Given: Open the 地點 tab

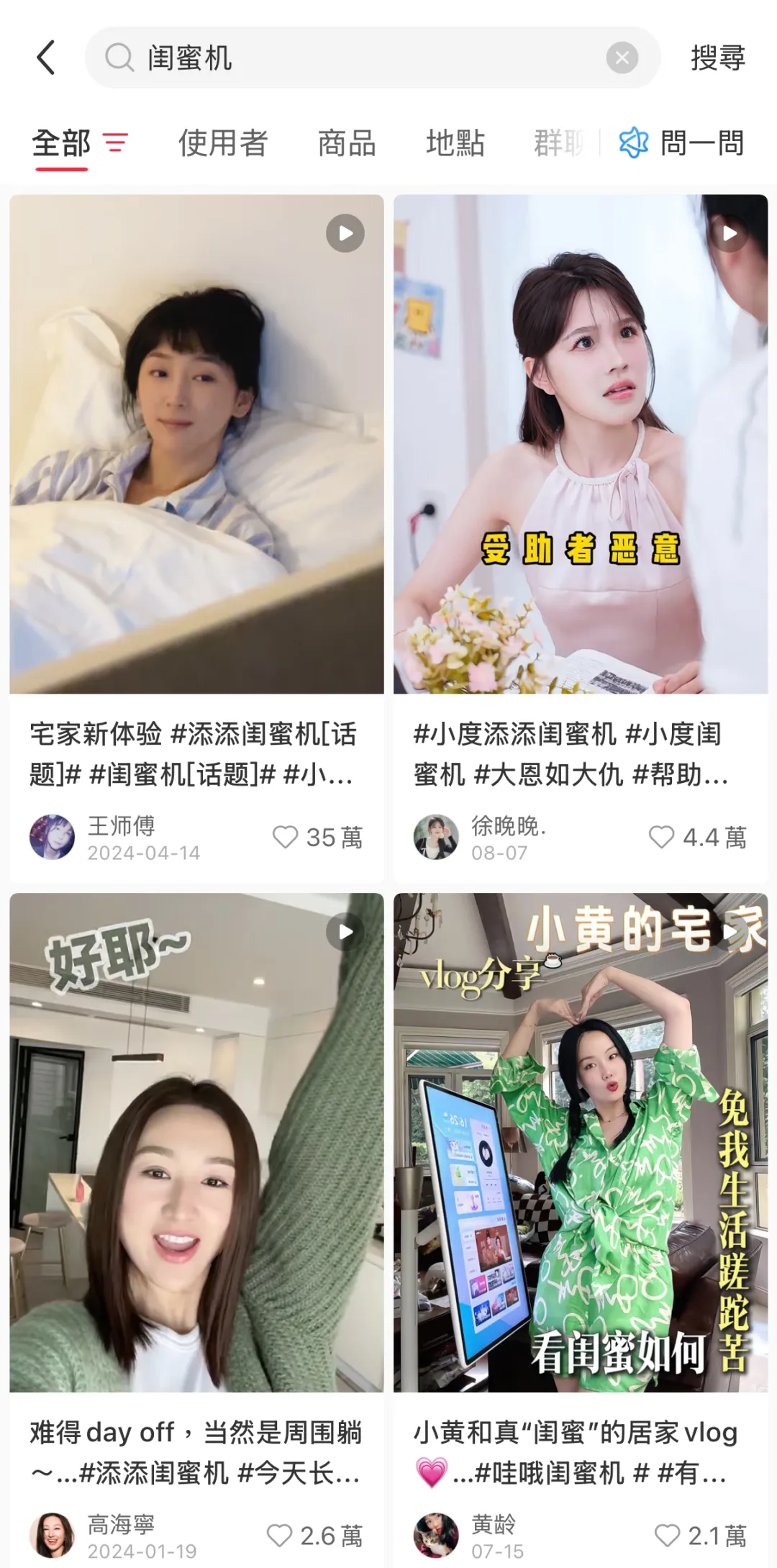Looking at the screenshot, I should click(x=456, y=143).
